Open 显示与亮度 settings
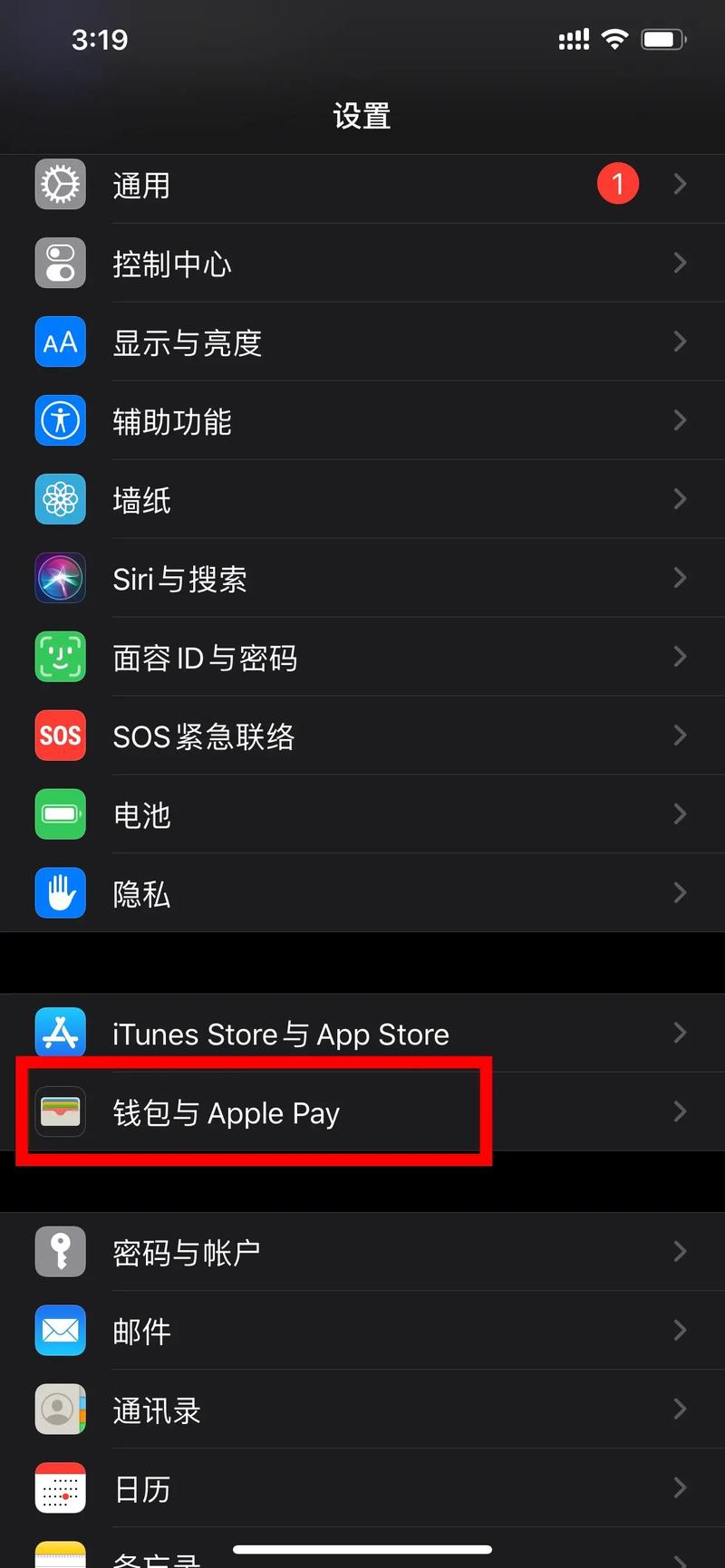Screen dimensions: 725x1568 [362, 342]
